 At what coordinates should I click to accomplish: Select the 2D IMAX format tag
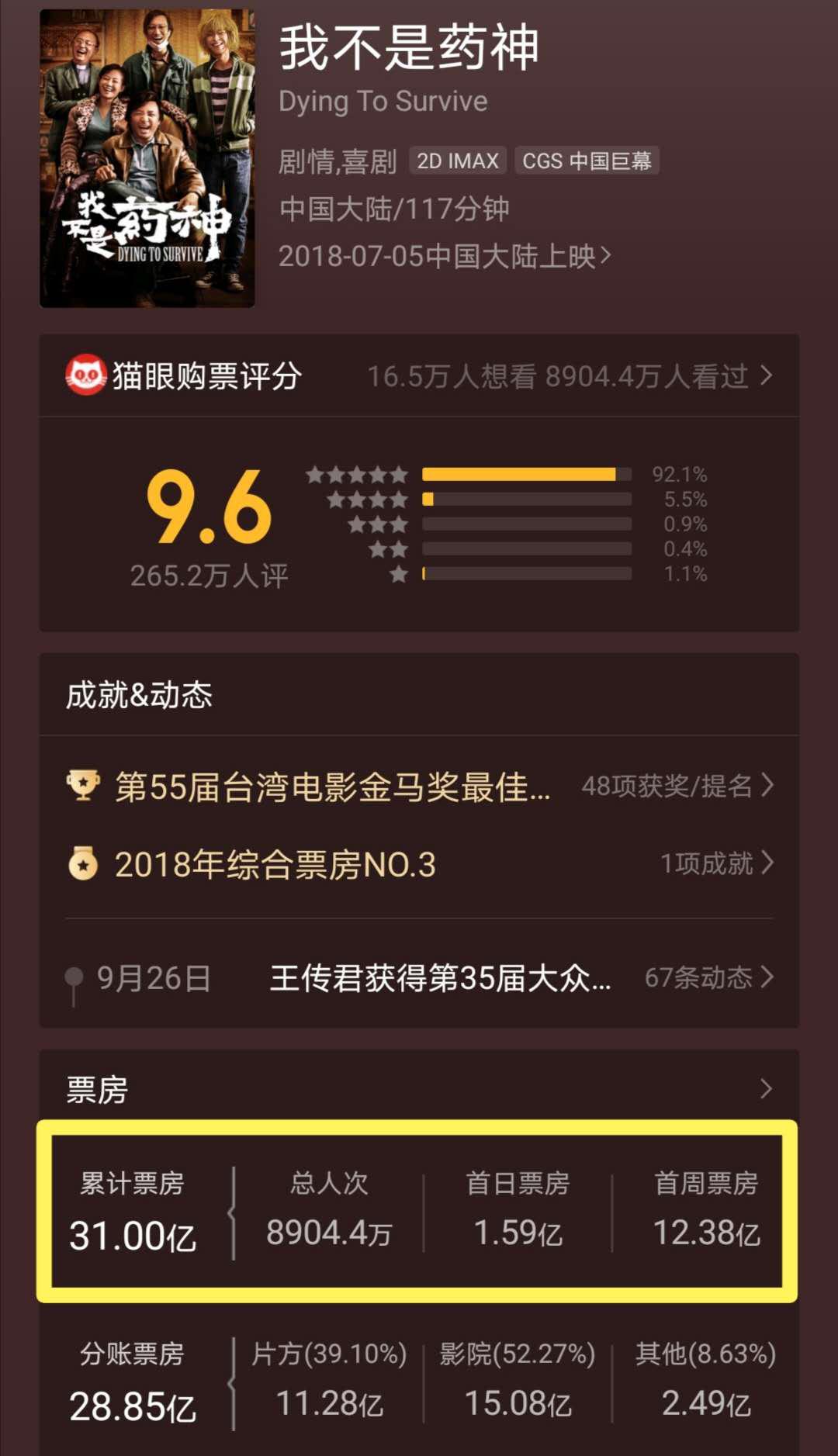click(456, 161)
